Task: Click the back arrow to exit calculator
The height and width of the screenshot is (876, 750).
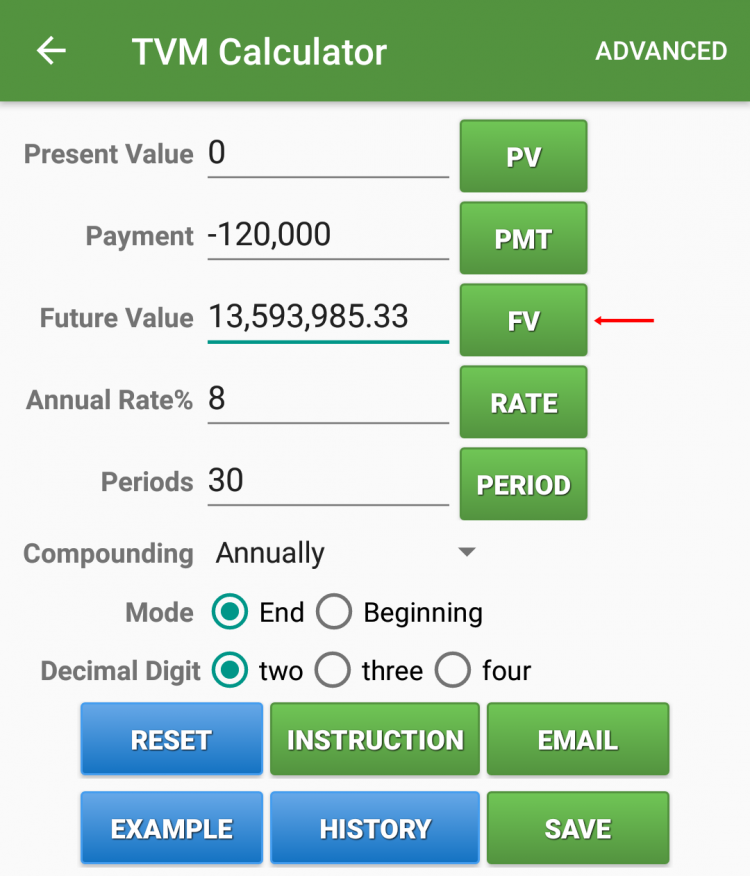Action: pyautogui.click(x=50, y=50)
